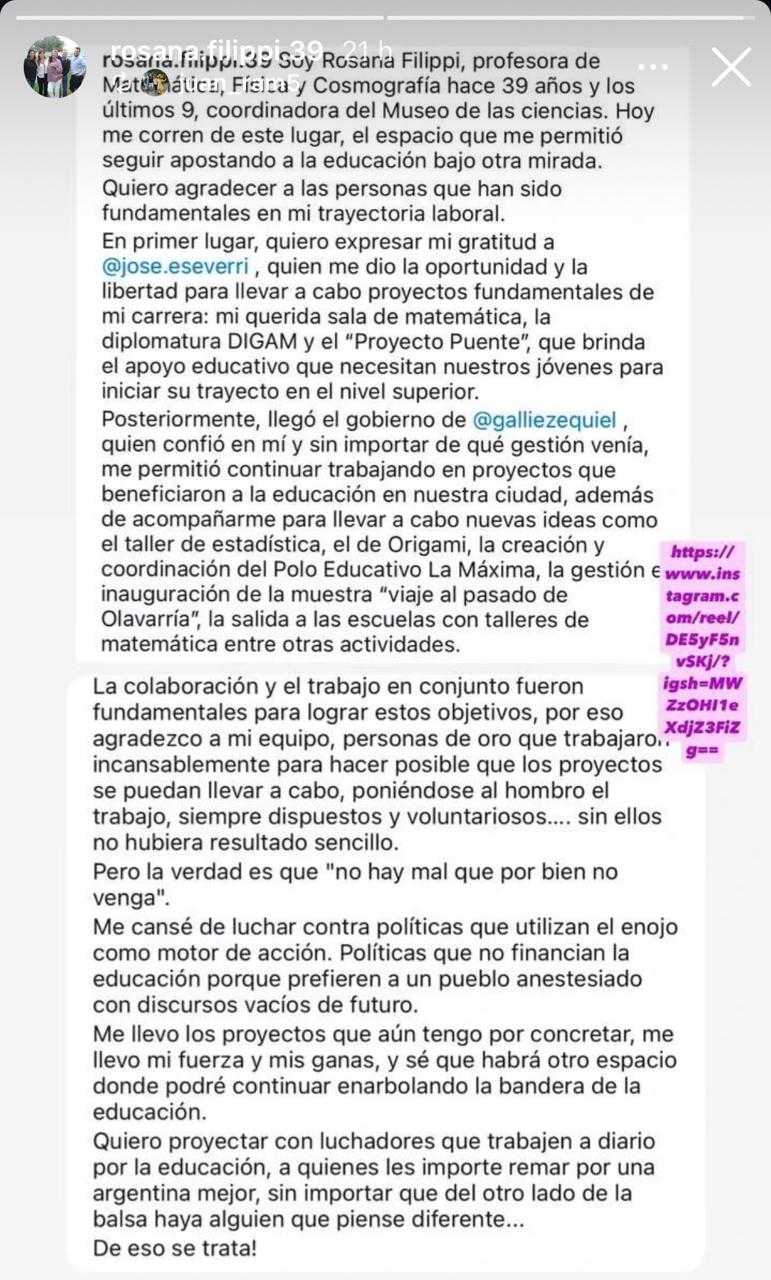Close the story viewer
This screenshot has height=1280, width=771.
pyautogui.click(x=731, y=66)
